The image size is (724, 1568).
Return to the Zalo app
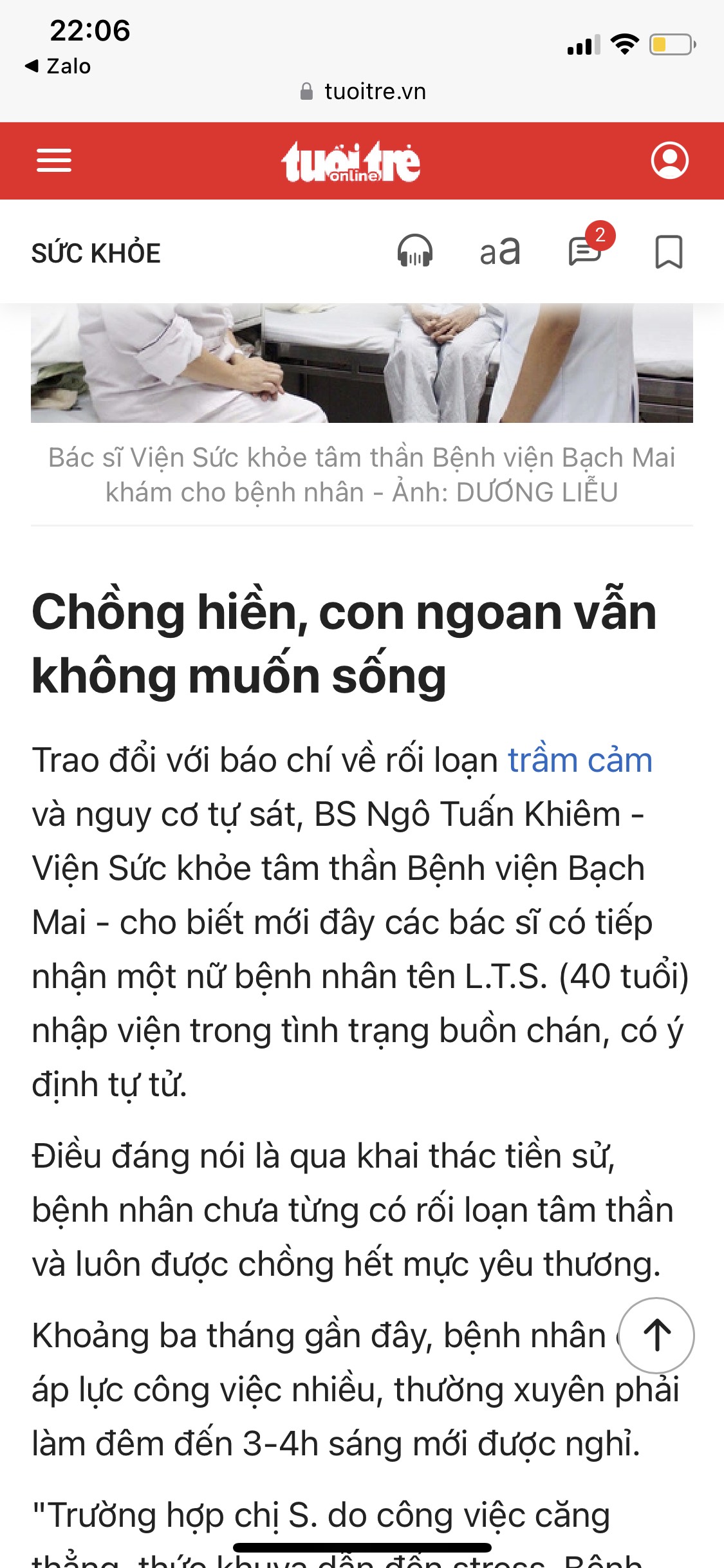point(58,66)
